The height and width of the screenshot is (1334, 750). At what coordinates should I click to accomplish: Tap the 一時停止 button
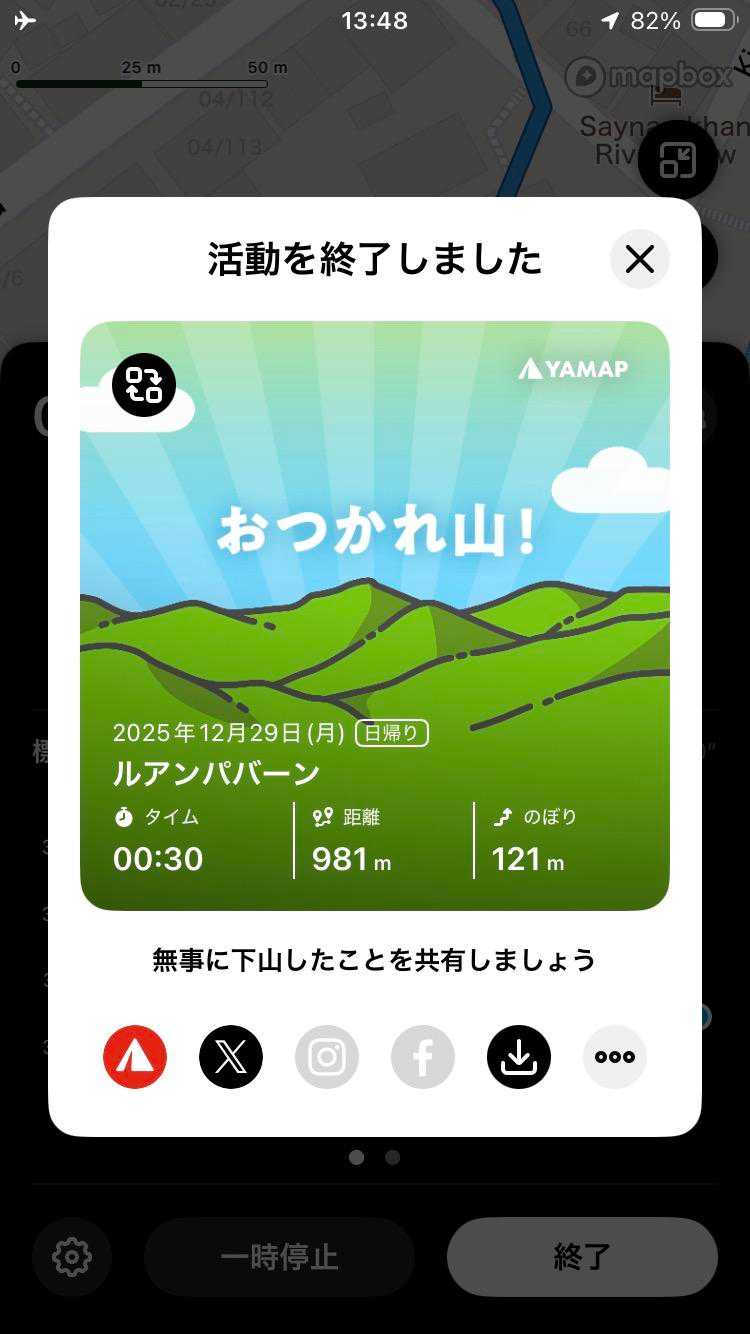[x=280, y=1257]
